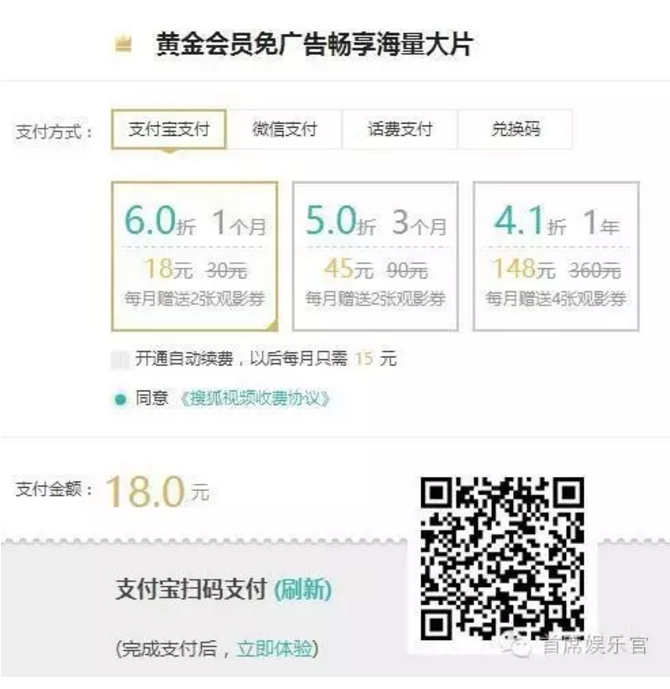
Task: Toggle the 同意 agreement option
Action: tap(120, 398)
